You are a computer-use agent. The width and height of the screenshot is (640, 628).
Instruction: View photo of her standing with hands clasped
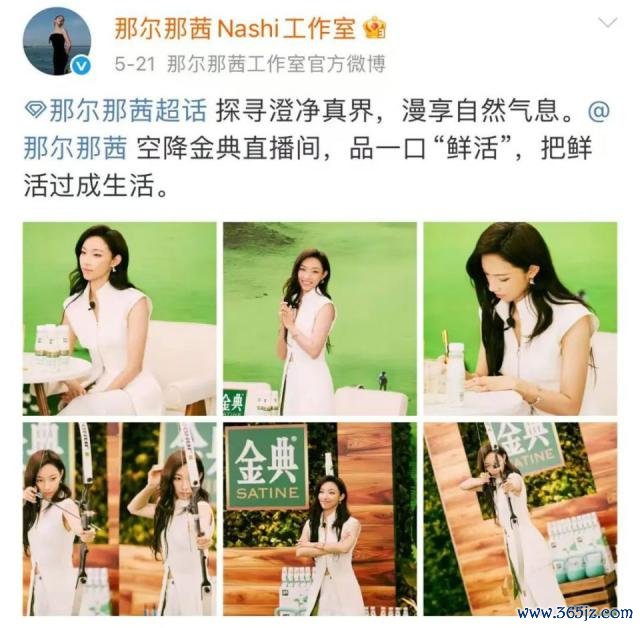(320, 318)
